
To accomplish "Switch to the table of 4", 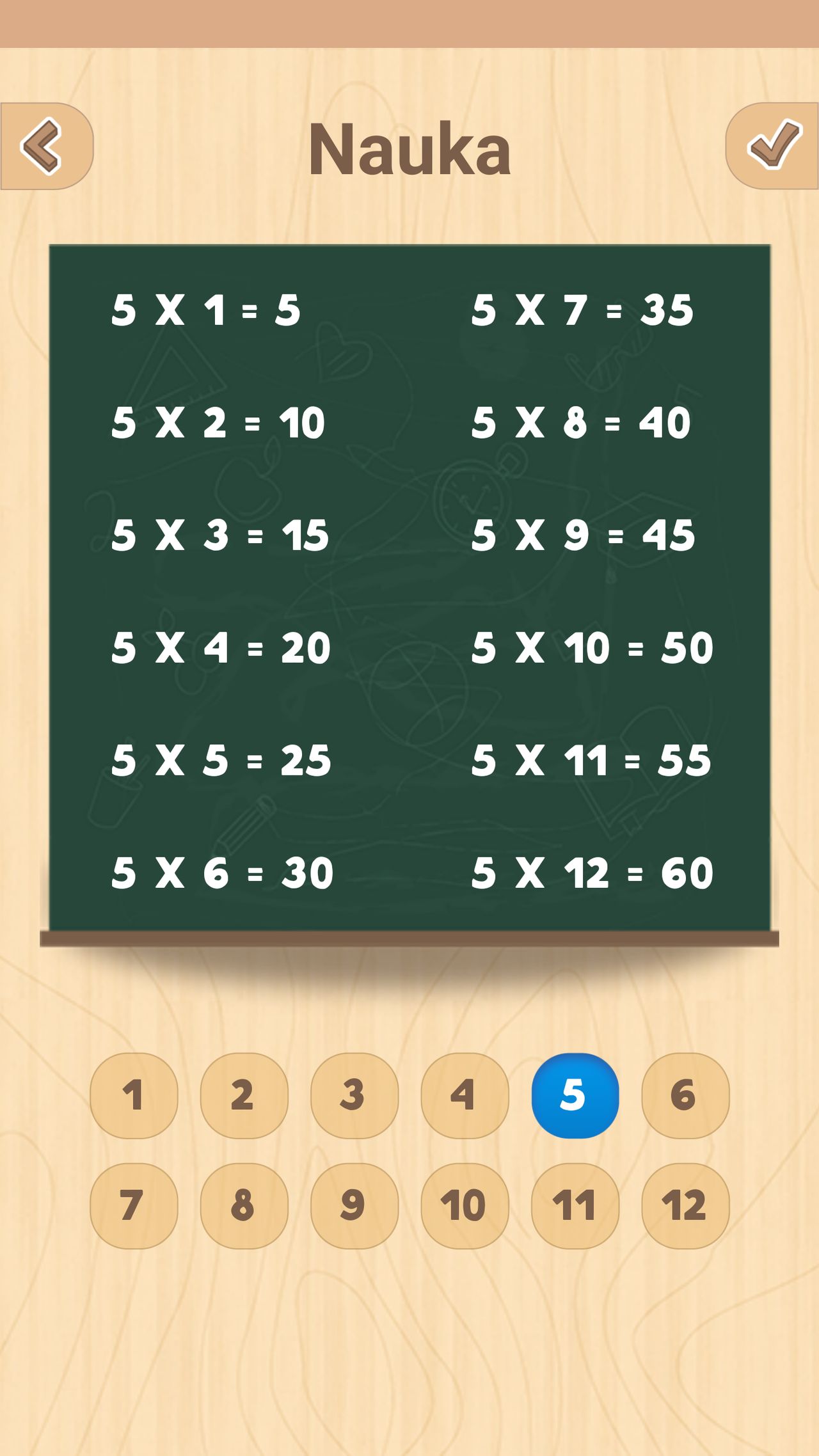I will 465,1095.
